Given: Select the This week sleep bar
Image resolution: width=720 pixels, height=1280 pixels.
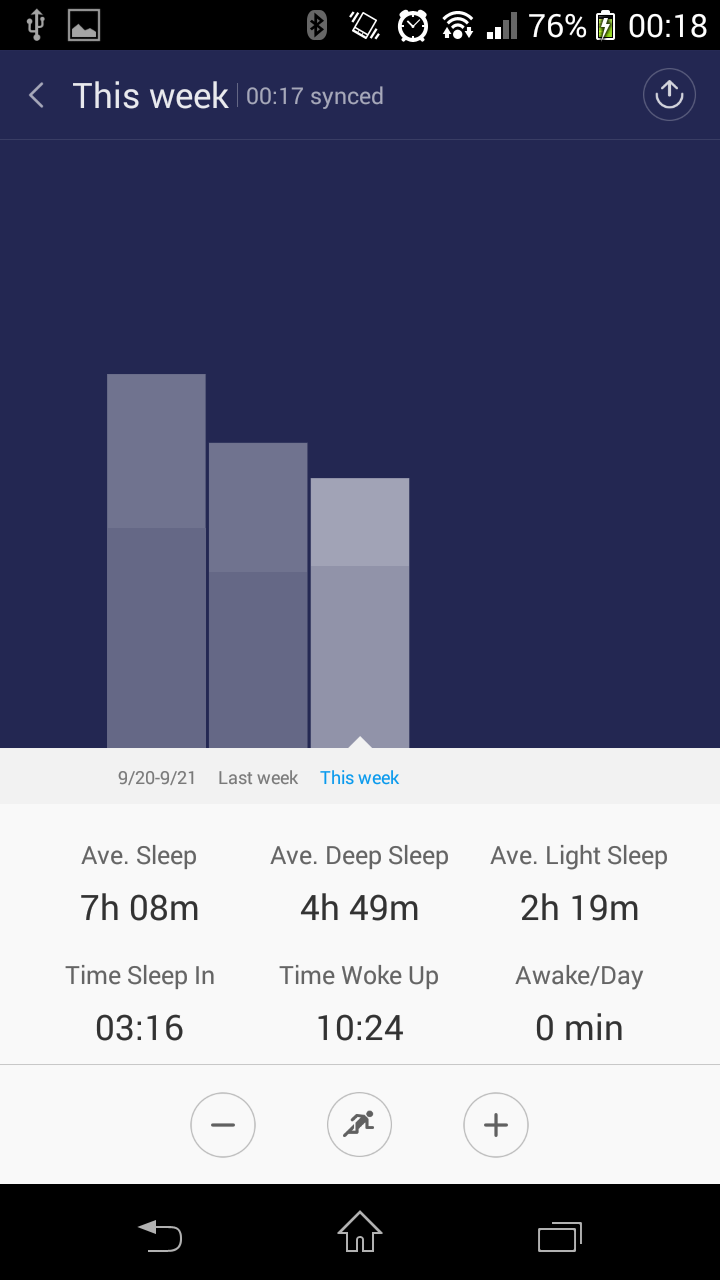Looking at the screenshot, I should coord(360,613).
